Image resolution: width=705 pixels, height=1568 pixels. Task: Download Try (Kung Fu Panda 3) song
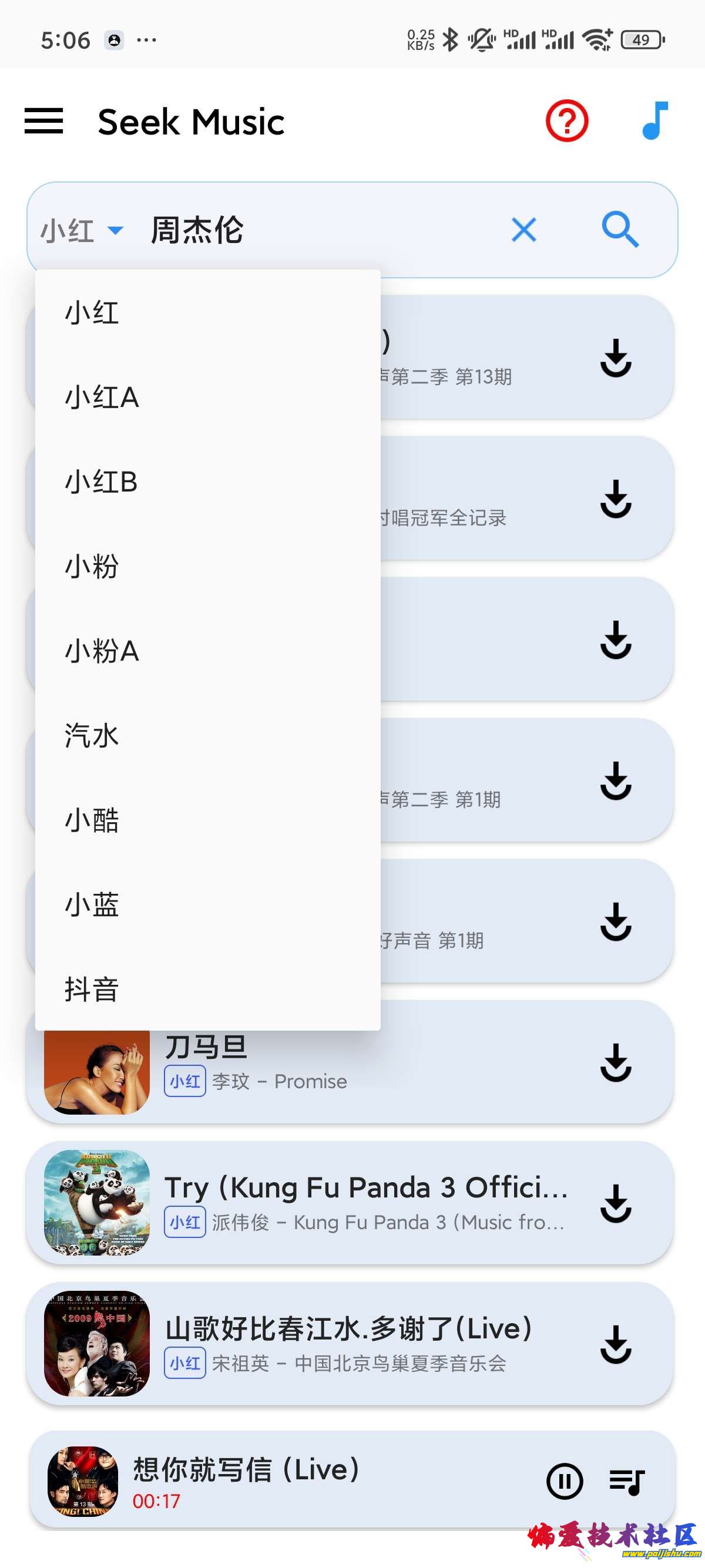tap(616, 1203)
